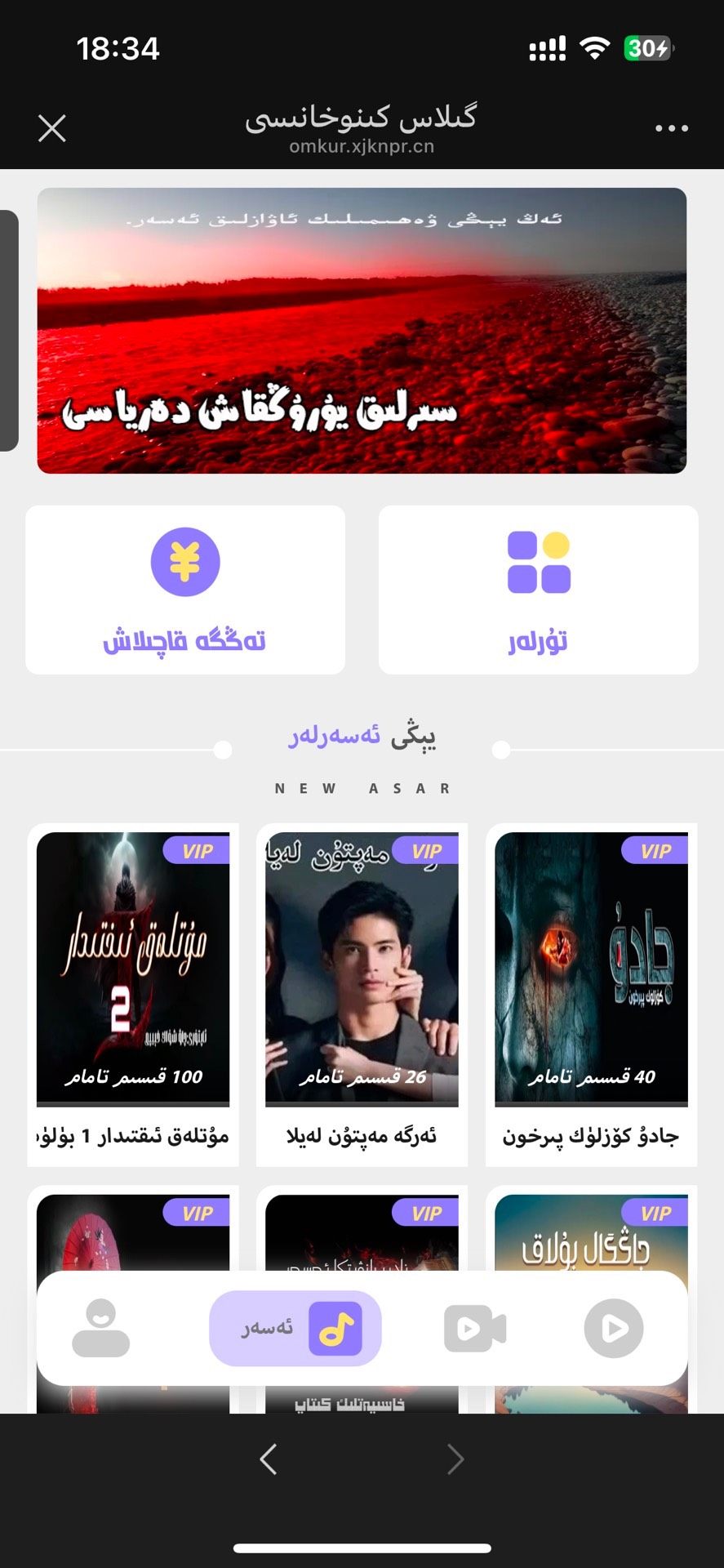Switch to the profile person tab
The width and height of the screenshot is (724, 1568).
click(101, 1329)
